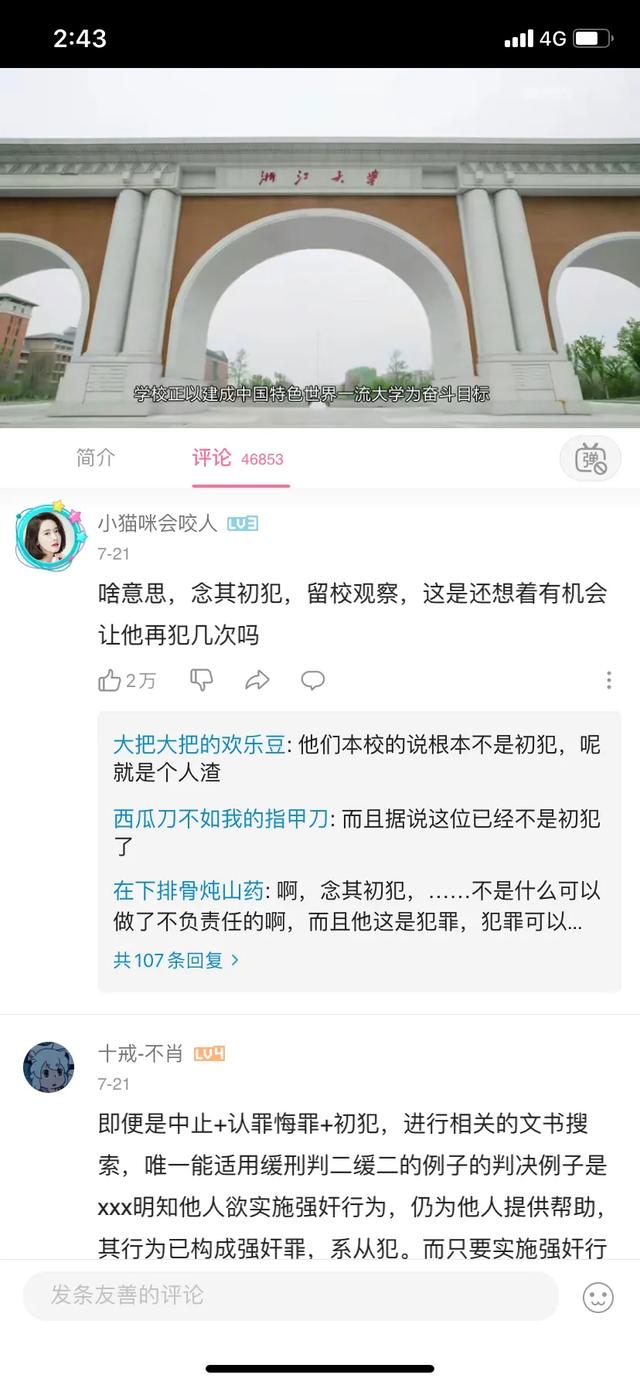Reply to 小猫咪会咬人's comment
640x1385 pixels.
313,681
